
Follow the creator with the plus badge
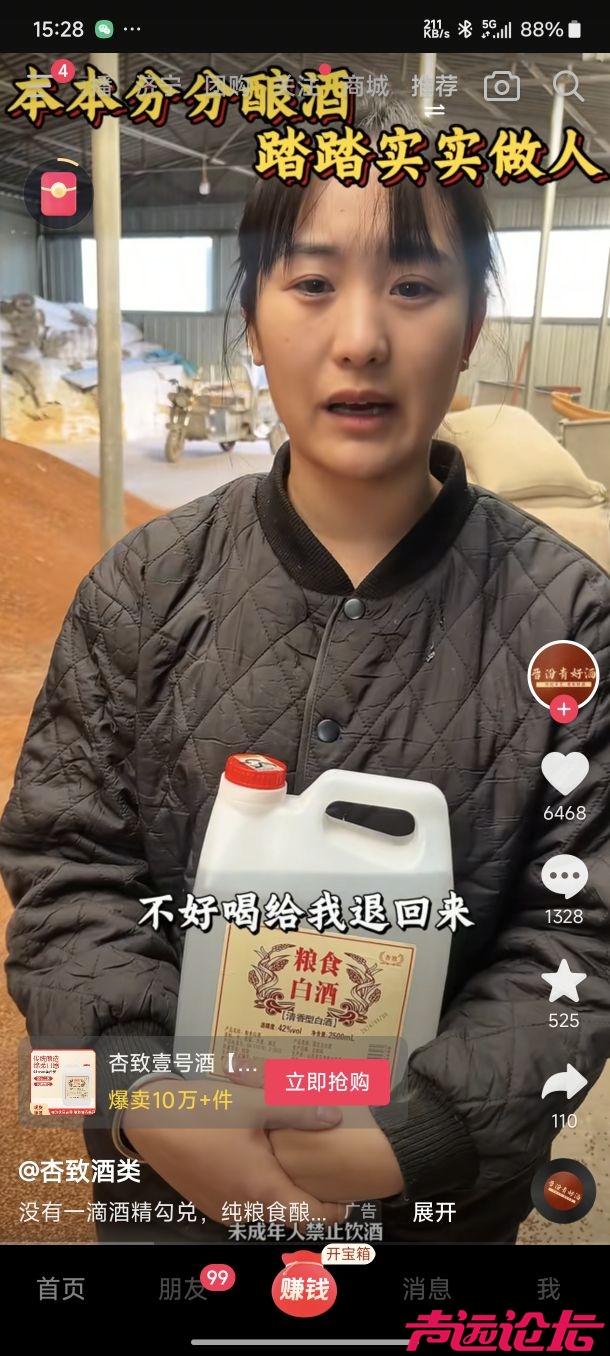[x=563, y=710]
